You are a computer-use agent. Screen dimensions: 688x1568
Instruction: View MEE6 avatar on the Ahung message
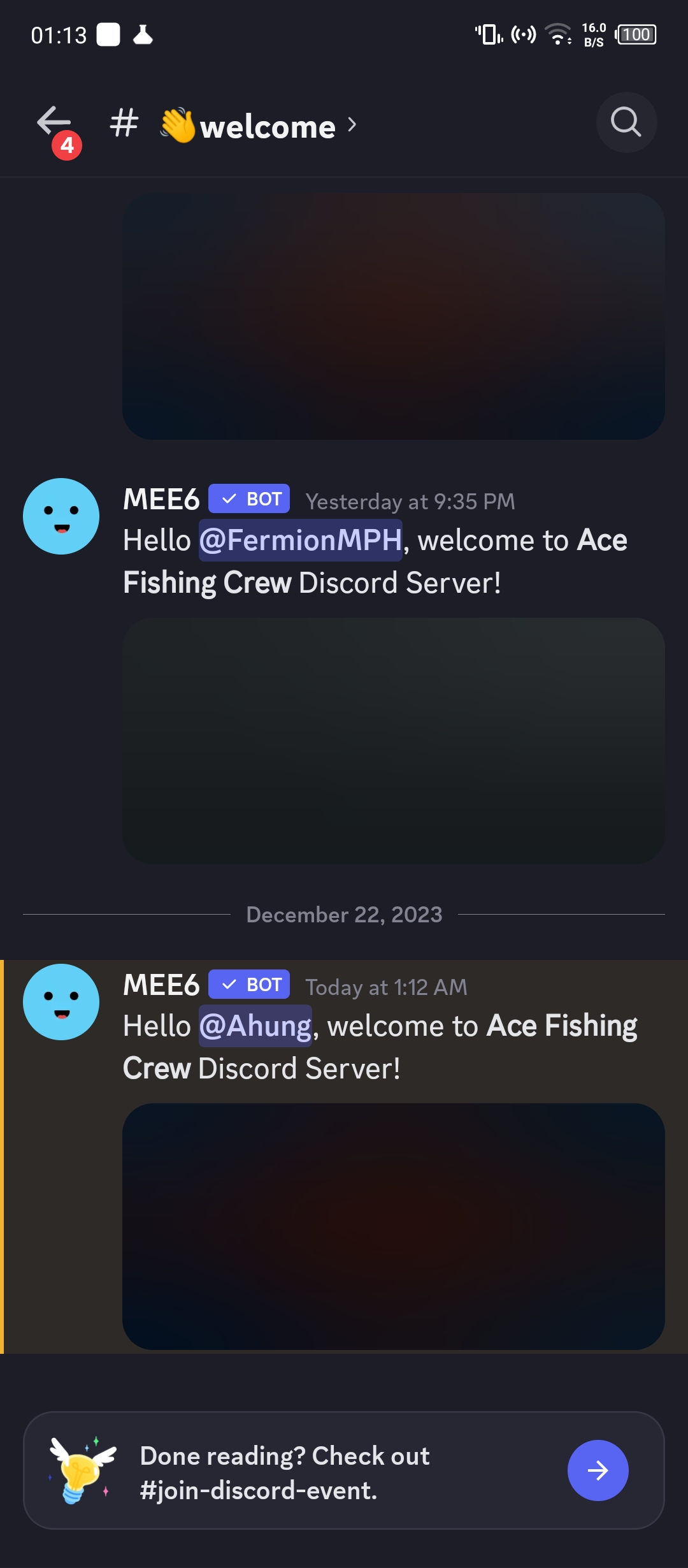pyautogui.click(x=61, y=1002)
